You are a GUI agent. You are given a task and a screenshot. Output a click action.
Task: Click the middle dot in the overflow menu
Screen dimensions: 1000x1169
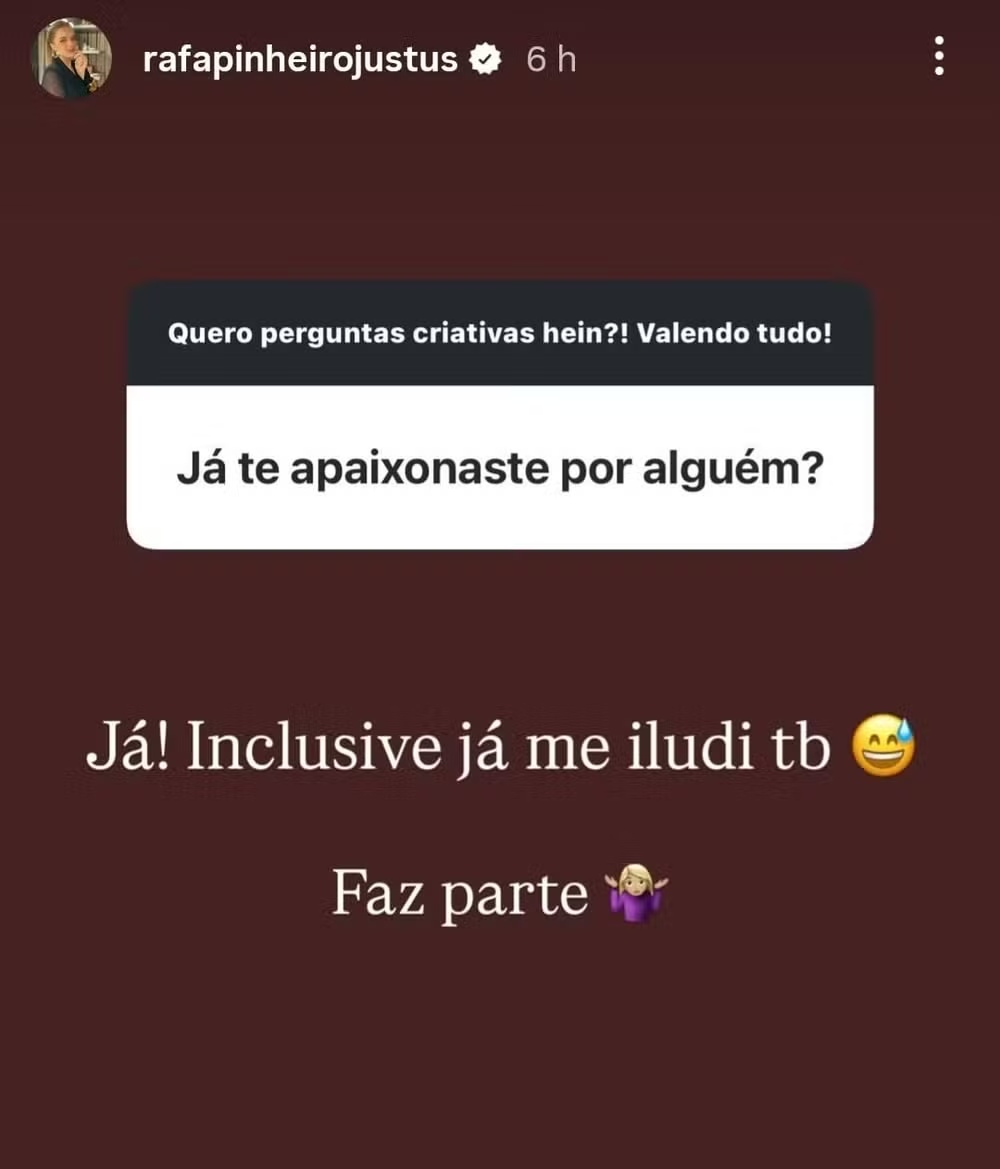pyautogui.click(x=938, y=58)
